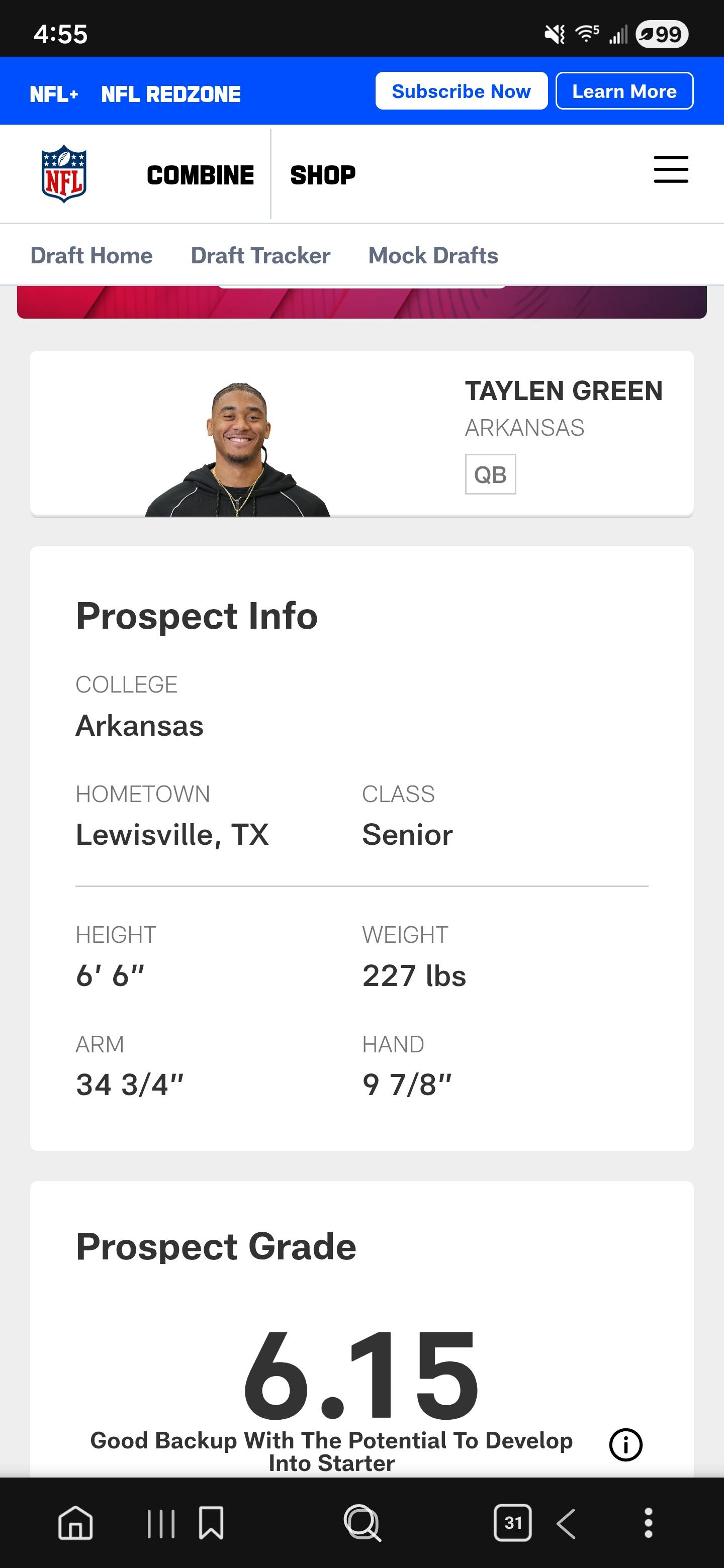The image size is (724, 1568).
Task: Switch to Draft Home
Action: pos(92,256)
